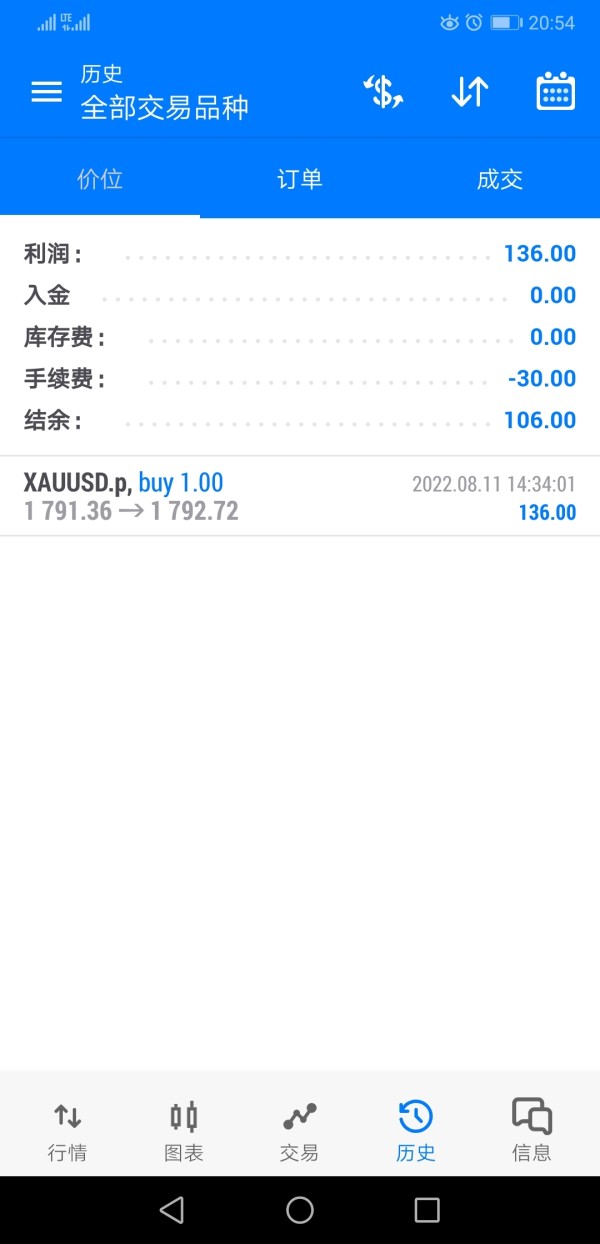Screen dimensions: 600x1244
Task: Open the hamburger drawer menu
Action: pos(46,92)
